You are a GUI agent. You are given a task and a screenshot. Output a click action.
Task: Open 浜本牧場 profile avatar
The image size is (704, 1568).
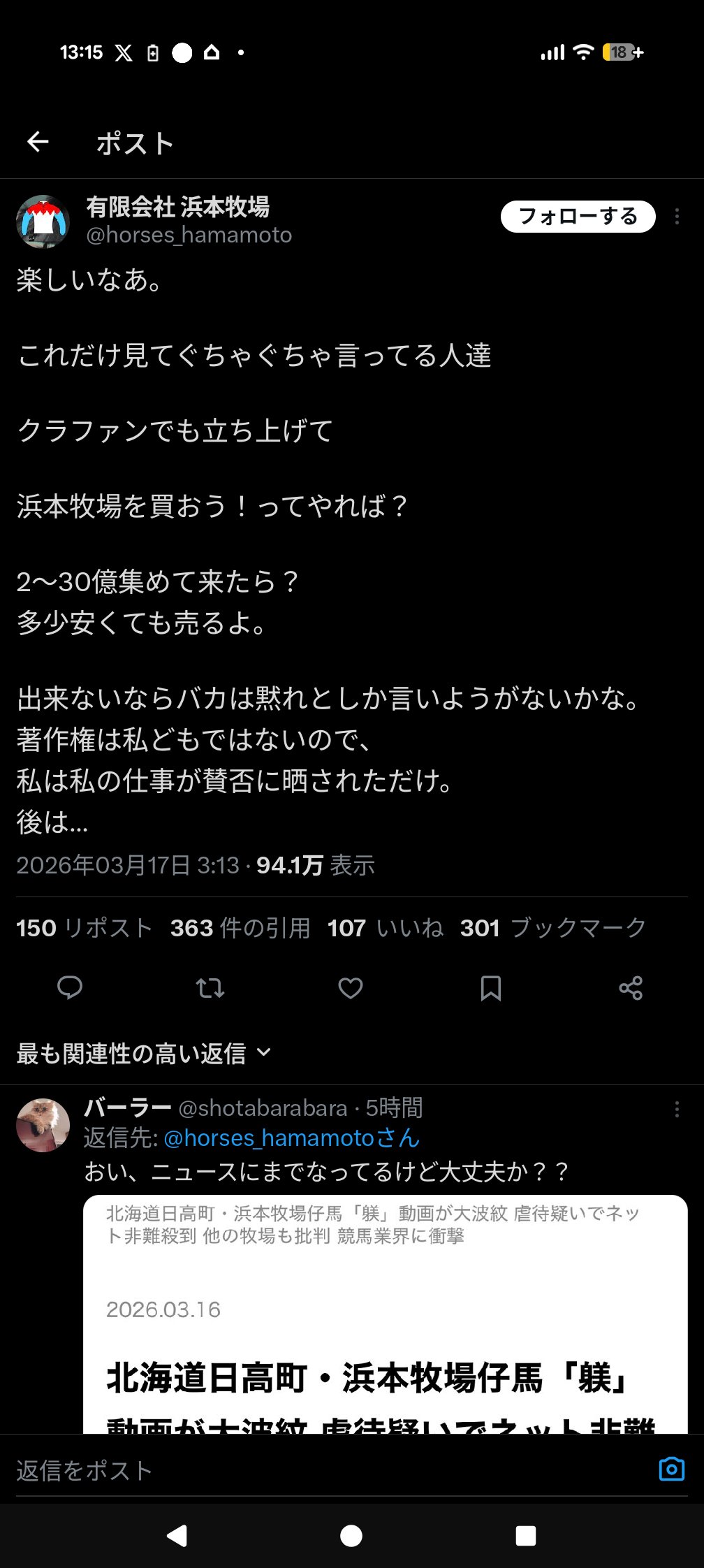43,222
